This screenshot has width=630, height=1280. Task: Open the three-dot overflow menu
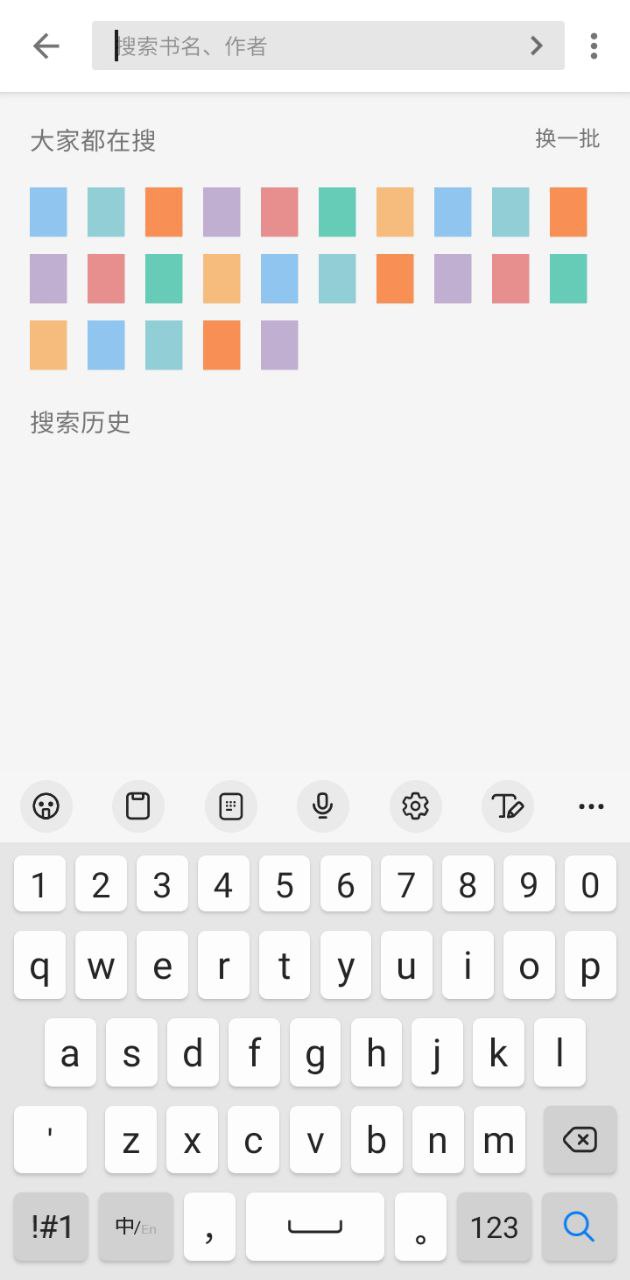(x=594, y=46)
